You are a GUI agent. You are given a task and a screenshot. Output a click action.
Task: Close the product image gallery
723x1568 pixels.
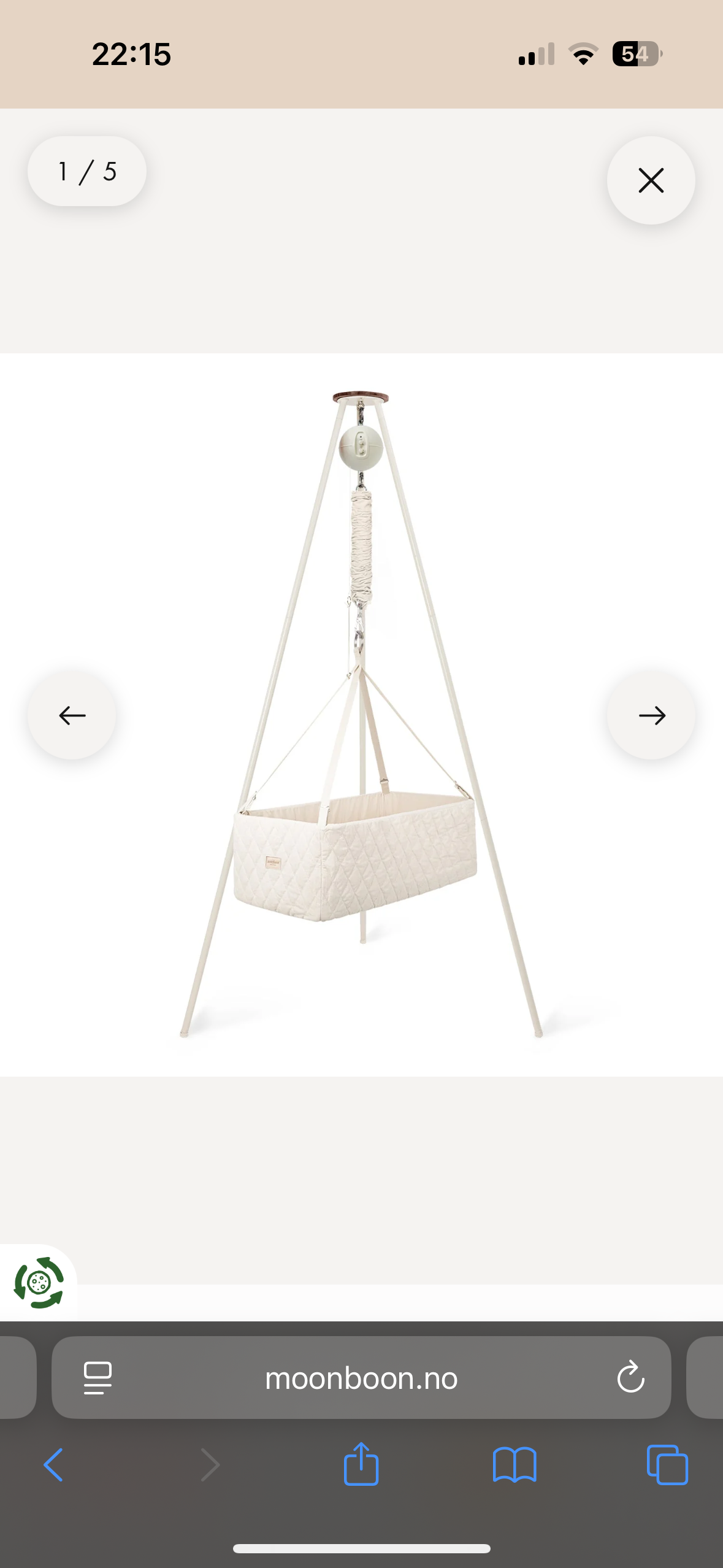[651, 180]
